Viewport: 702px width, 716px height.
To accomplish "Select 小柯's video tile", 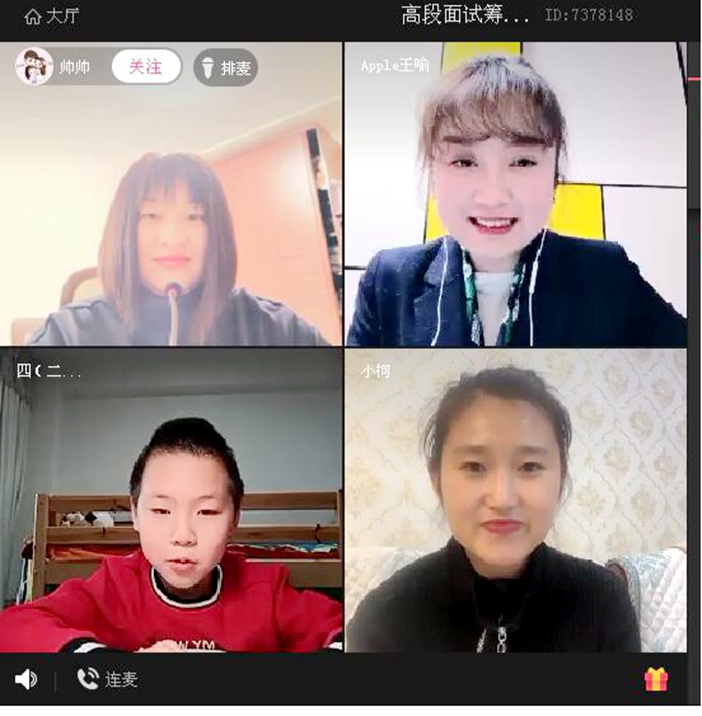I will tap(516, 501).
